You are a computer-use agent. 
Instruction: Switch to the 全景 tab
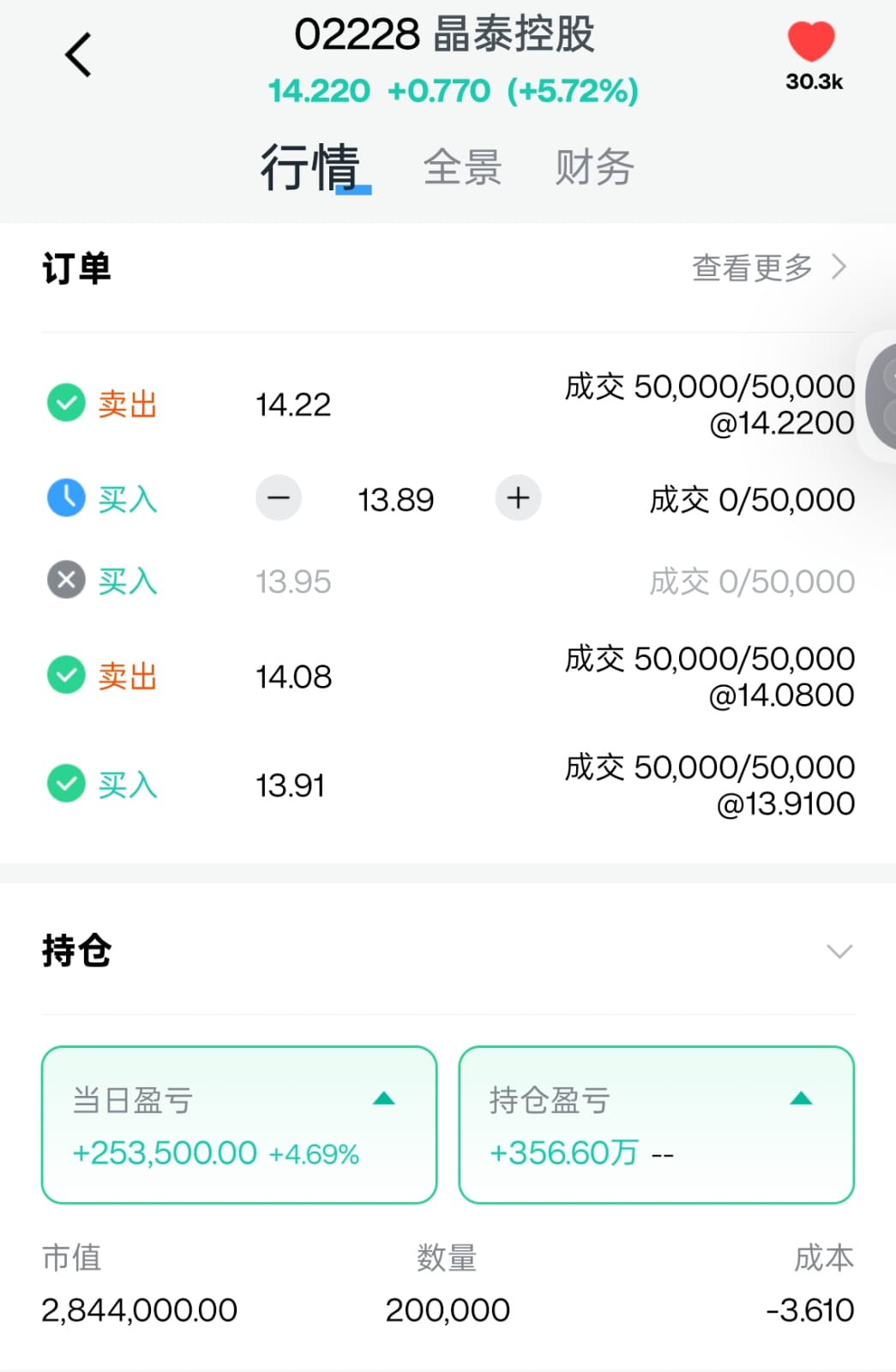(x=462, y=166)
